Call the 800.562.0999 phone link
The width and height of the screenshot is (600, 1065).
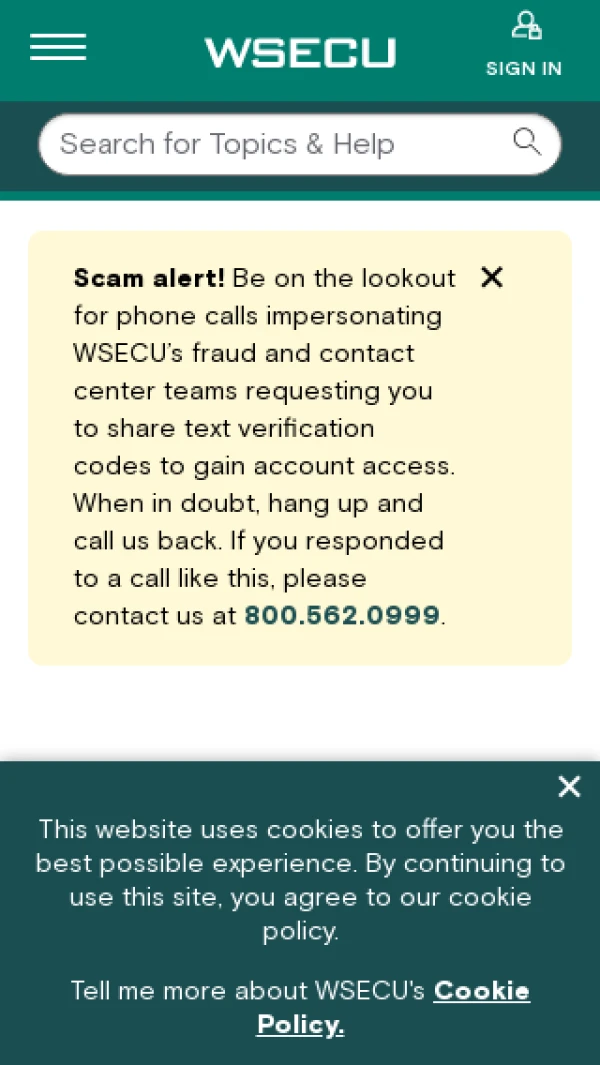click(x=342, y=615)
